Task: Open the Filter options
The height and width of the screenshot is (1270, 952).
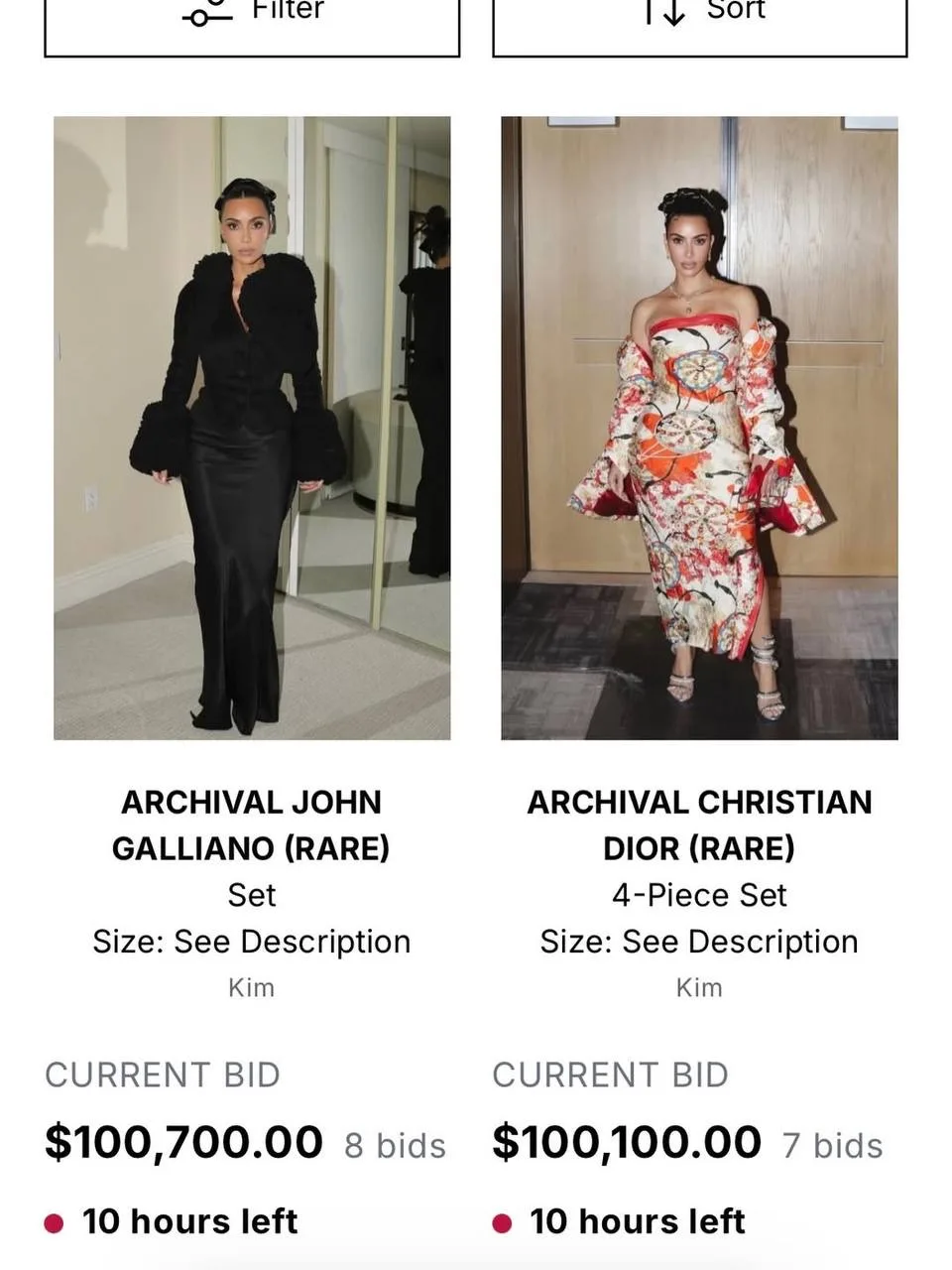Action: 252,22
